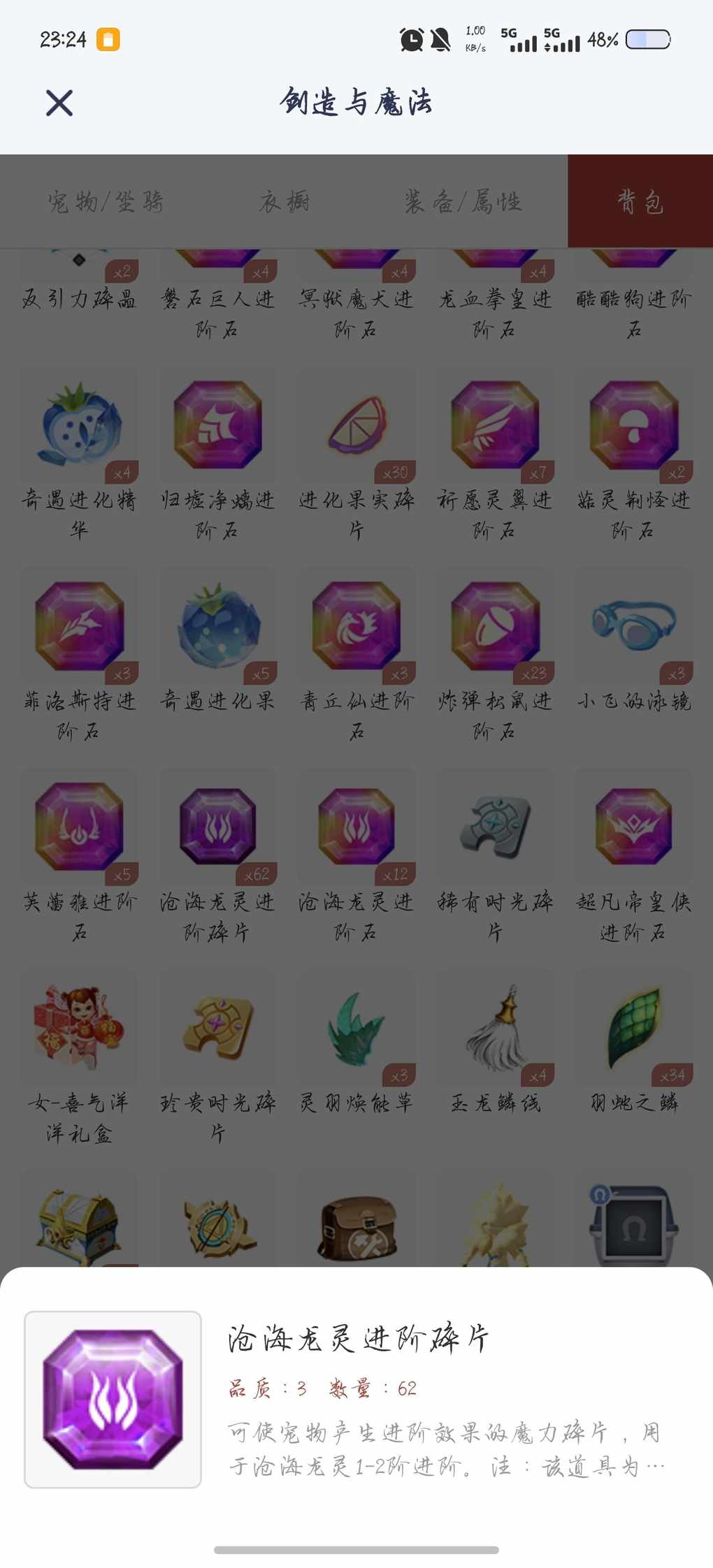Select the 超凡帝皇侠进阶石 item
The image size is (713, 1568).
[x=633, y=827]
